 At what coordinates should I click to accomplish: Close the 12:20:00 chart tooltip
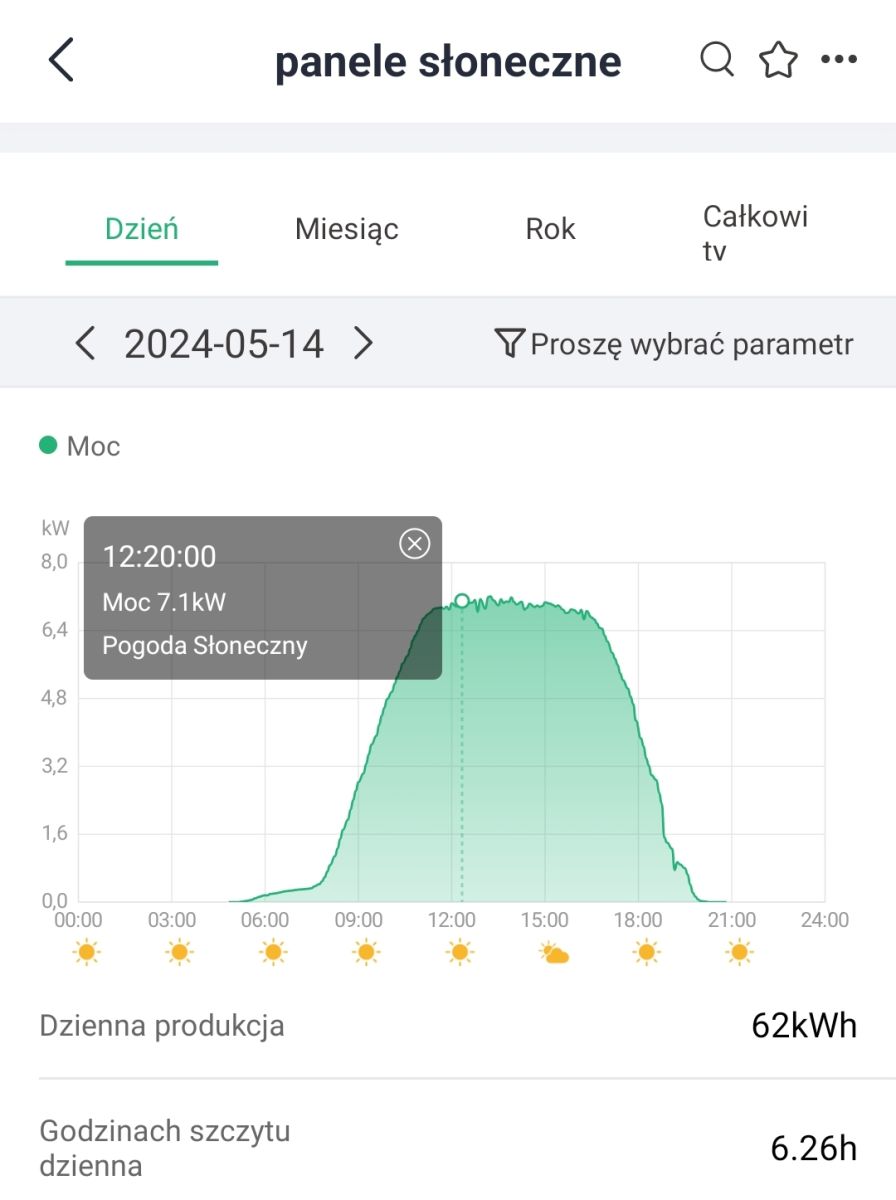coord(414,543)
